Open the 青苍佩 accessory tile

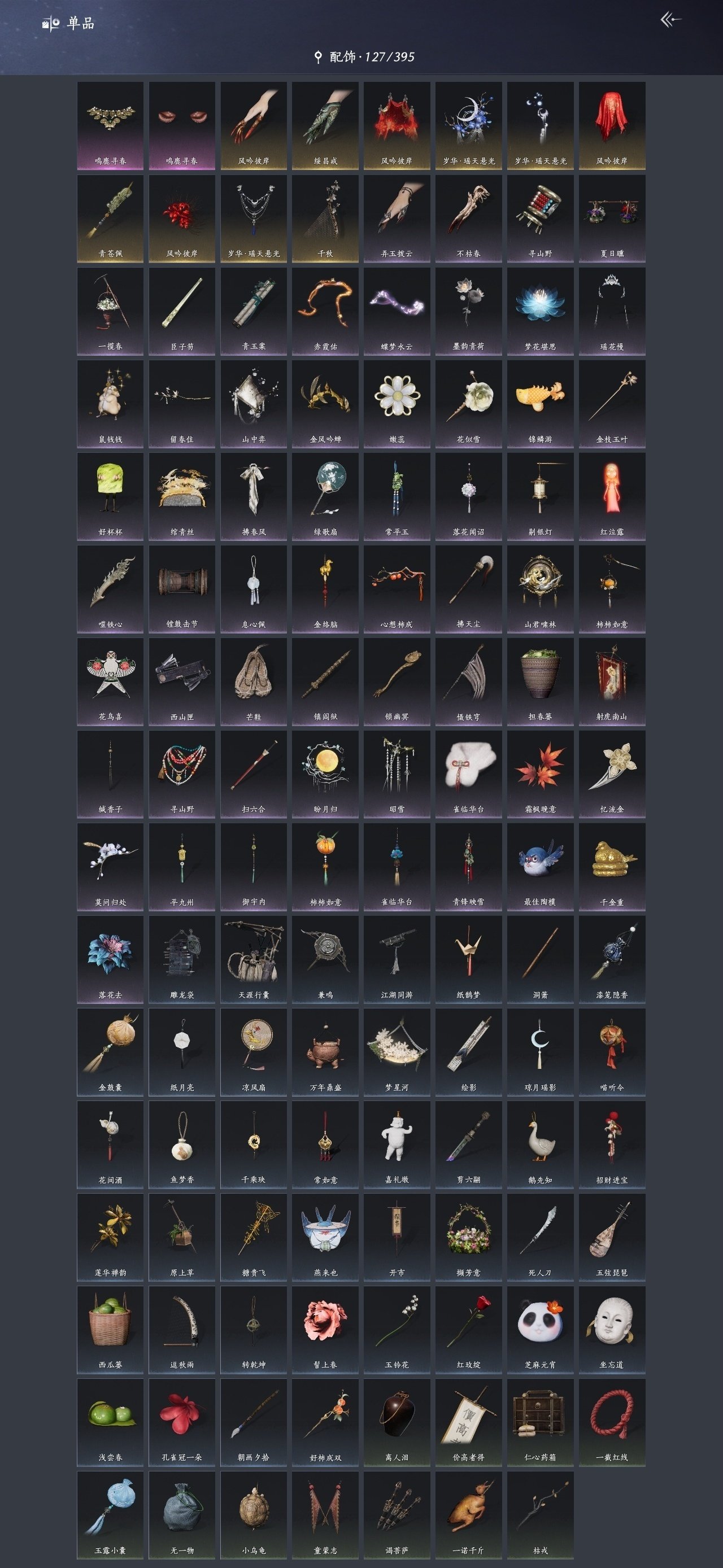(x=110, y=218)
